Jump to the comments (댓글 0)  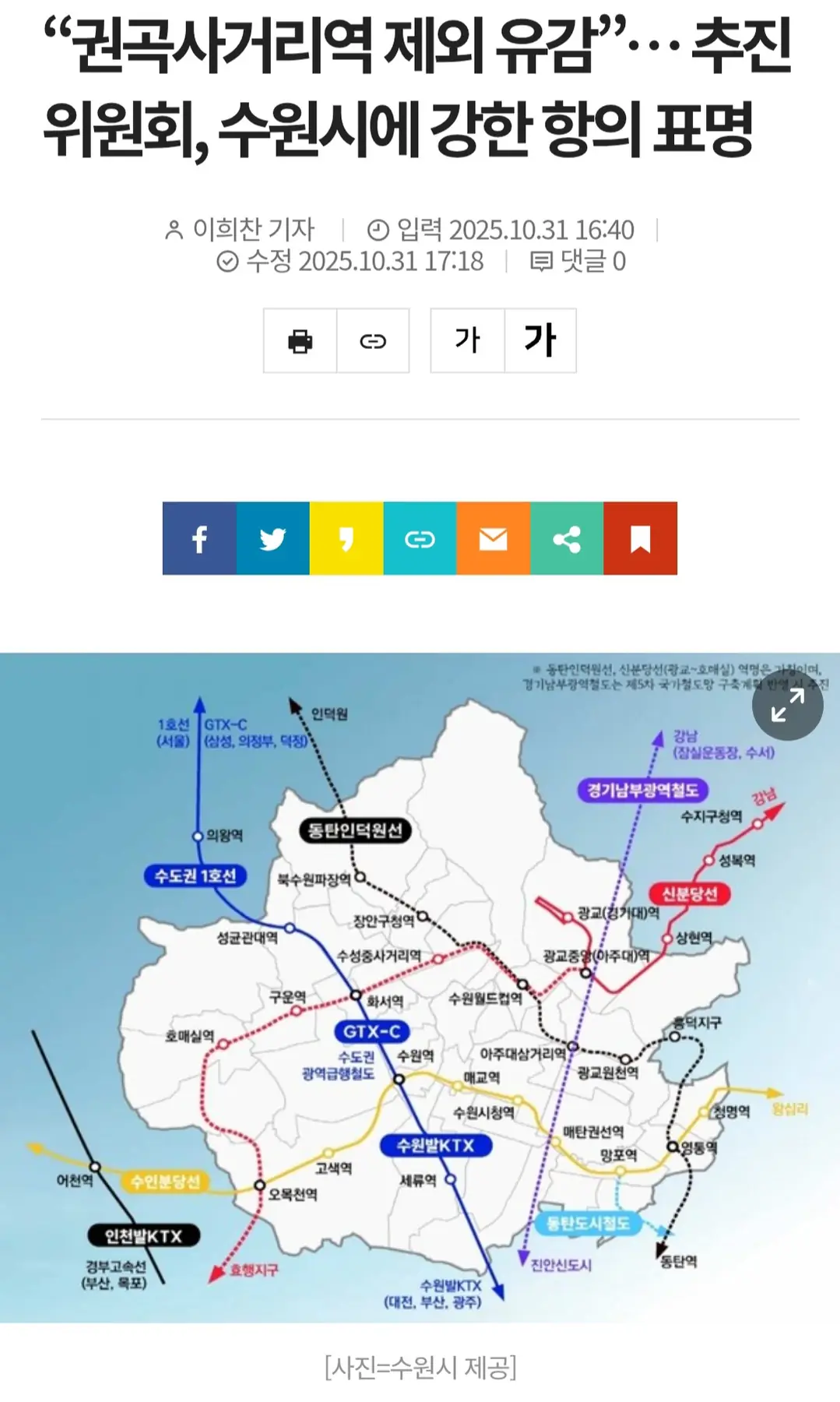tap(578, 261)
